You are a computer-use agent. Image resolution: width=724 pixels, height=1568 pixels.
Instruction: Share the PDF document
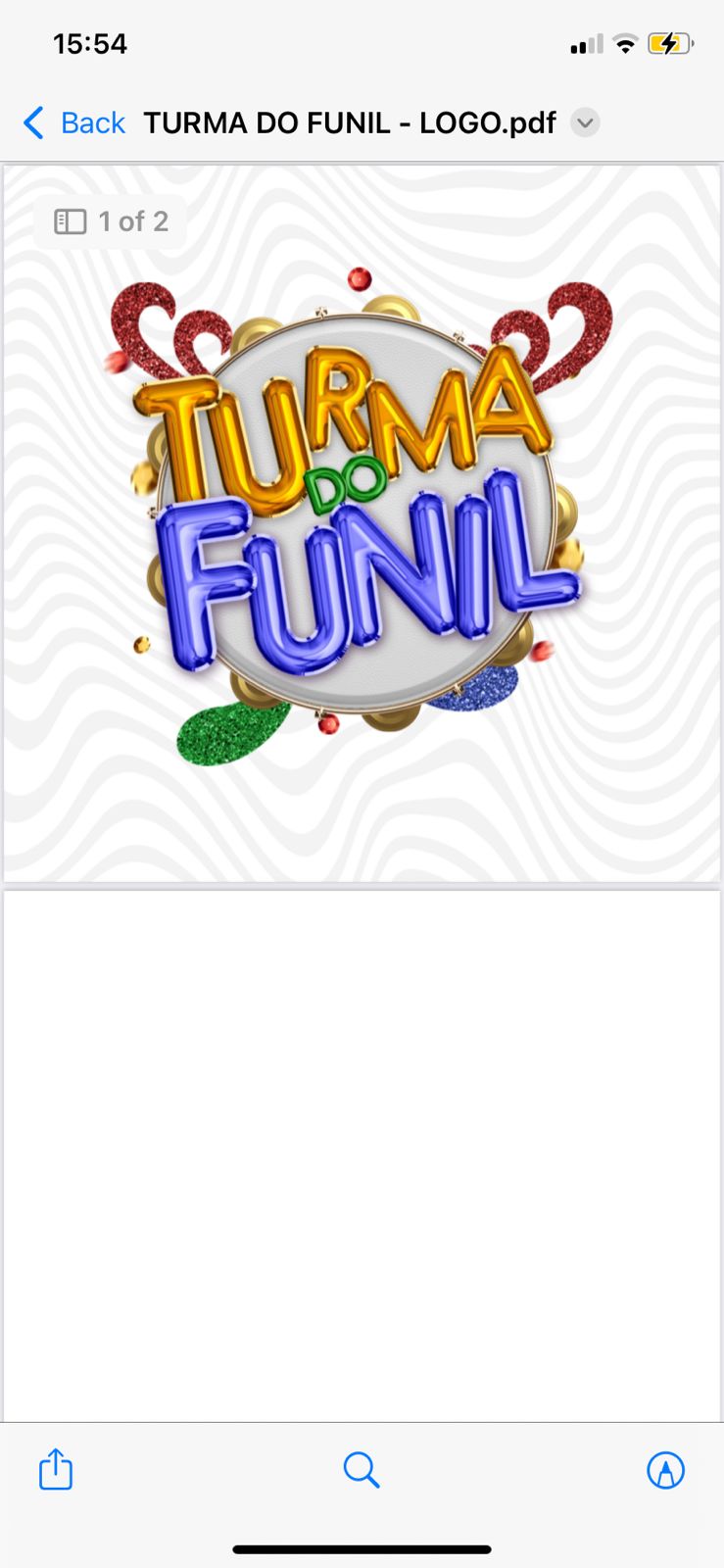56,1469
